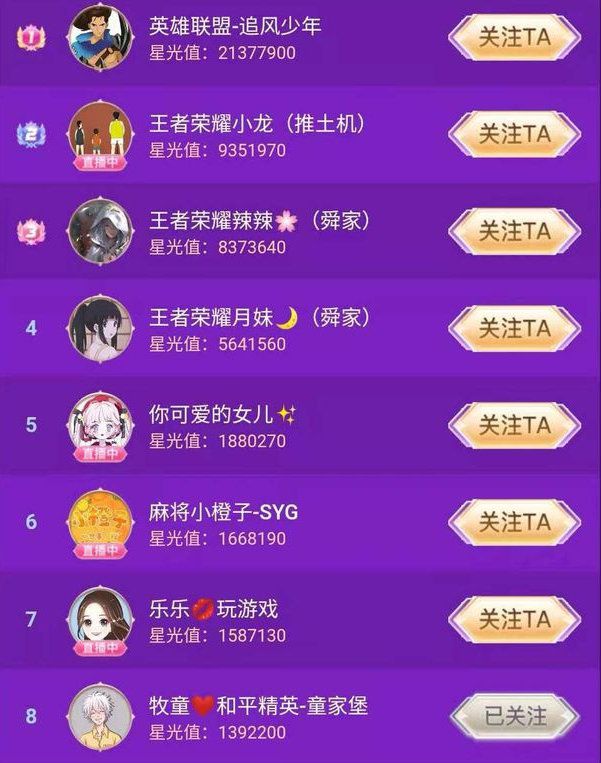The width and height of the screenshot is (601, 763).
Task: Tap 关注TA for 乐乐玩游戏
Action: coord(514,619)
